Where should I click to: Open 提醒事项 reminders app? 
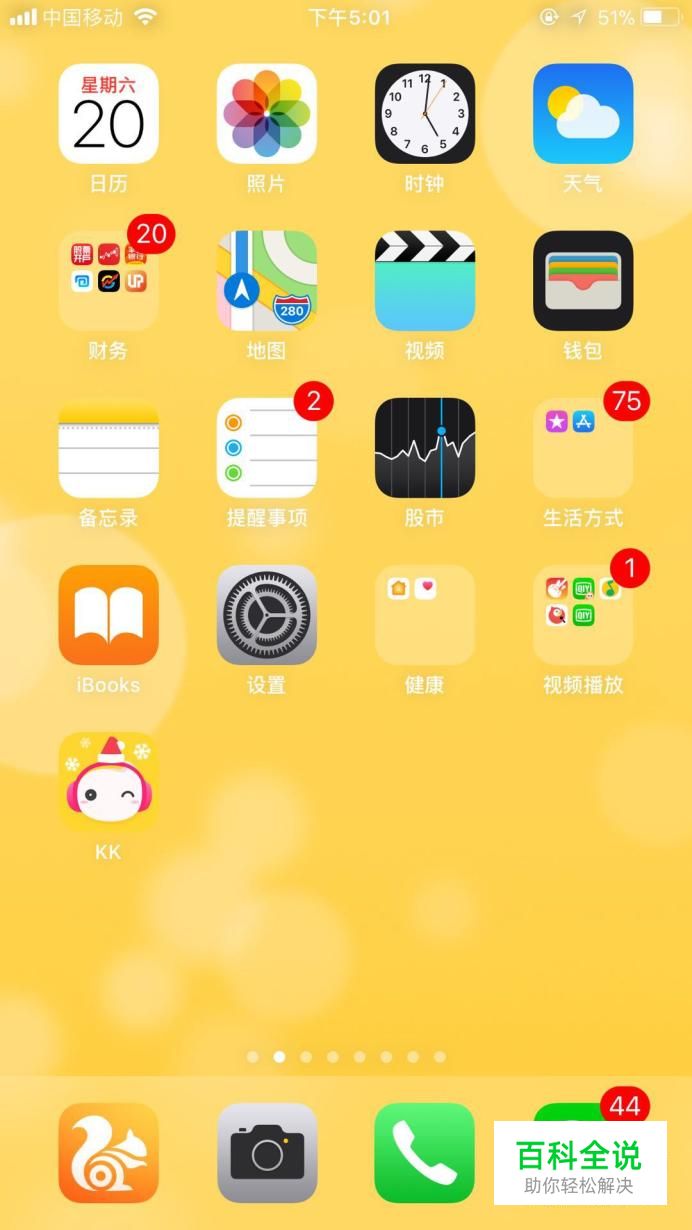[266, 448]
